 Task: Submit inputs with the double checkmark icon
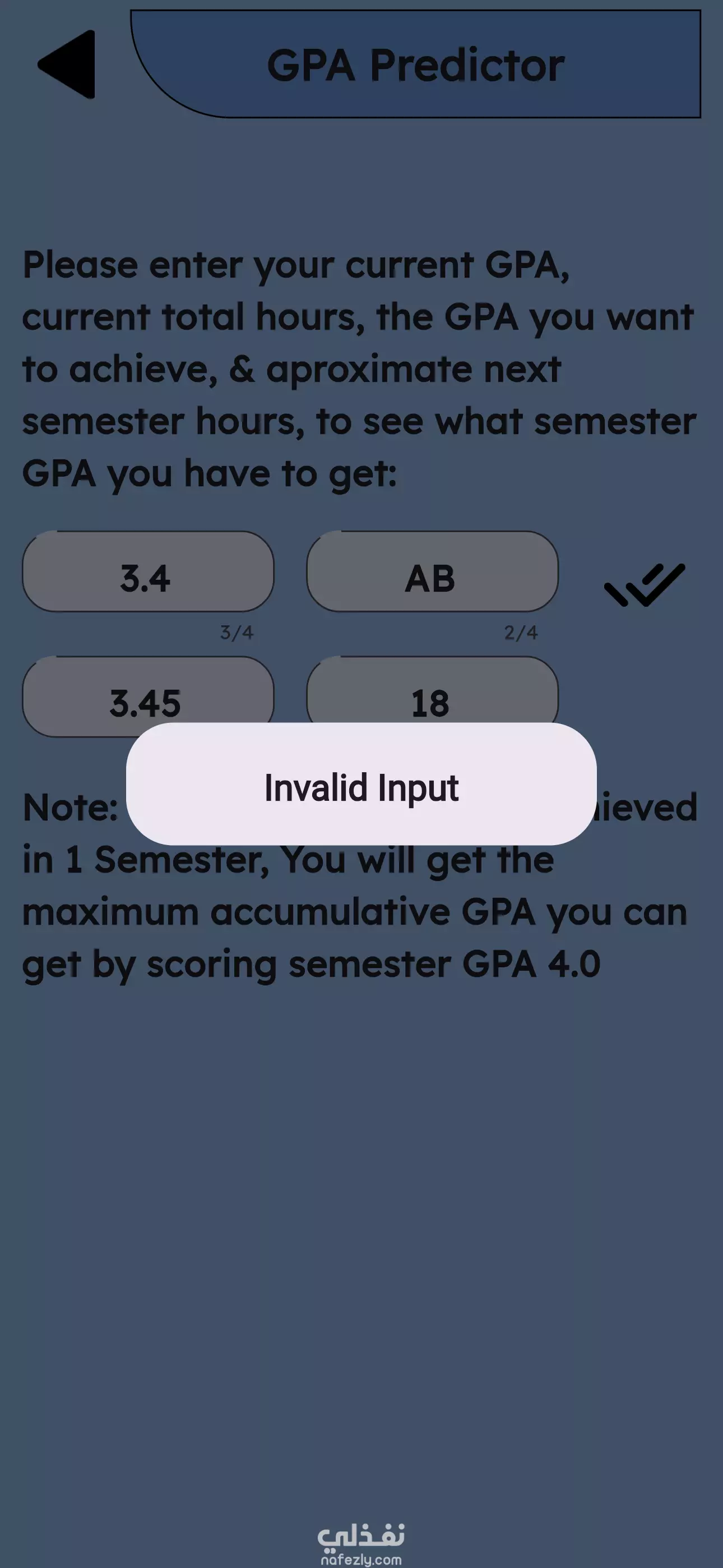click(645, 584)
